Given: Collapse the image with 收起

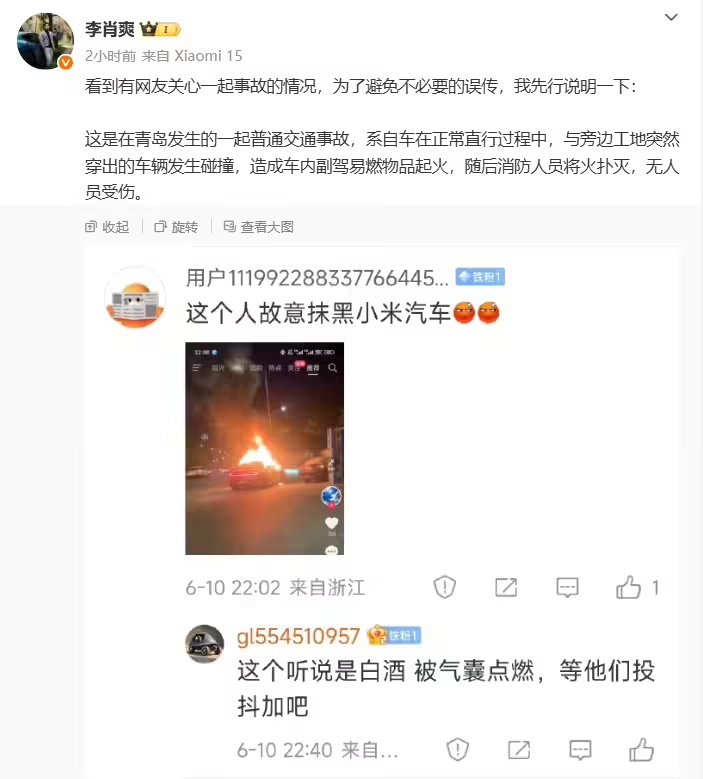Looking at the screenshot, I should click(108, 227).
